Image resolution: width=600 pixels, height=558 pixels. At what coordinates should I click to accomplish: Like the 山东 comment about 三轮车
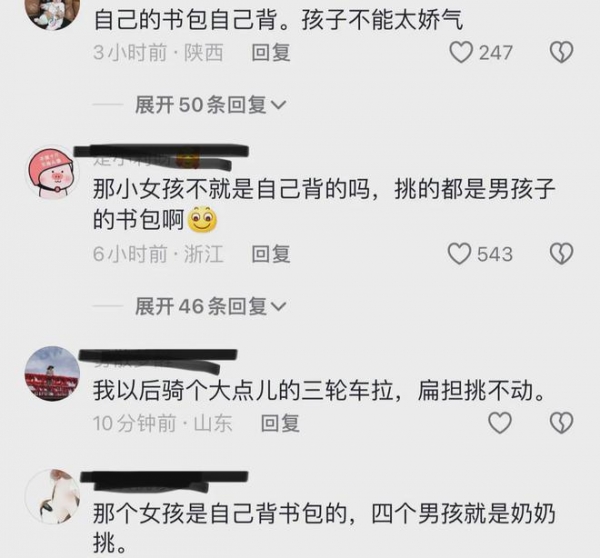click(x=499, y=424)
